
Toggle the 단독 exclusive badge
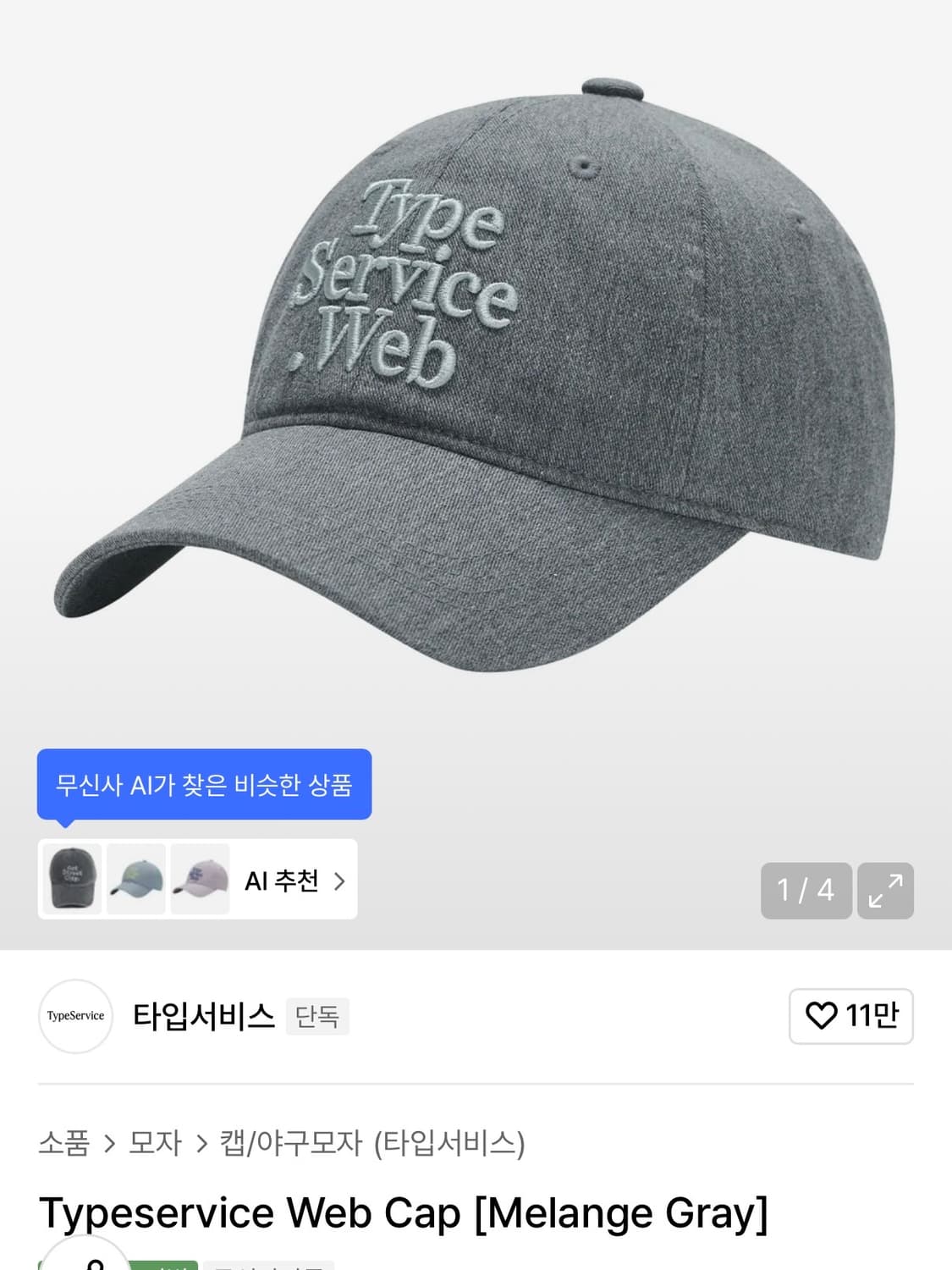(318, 1017)
